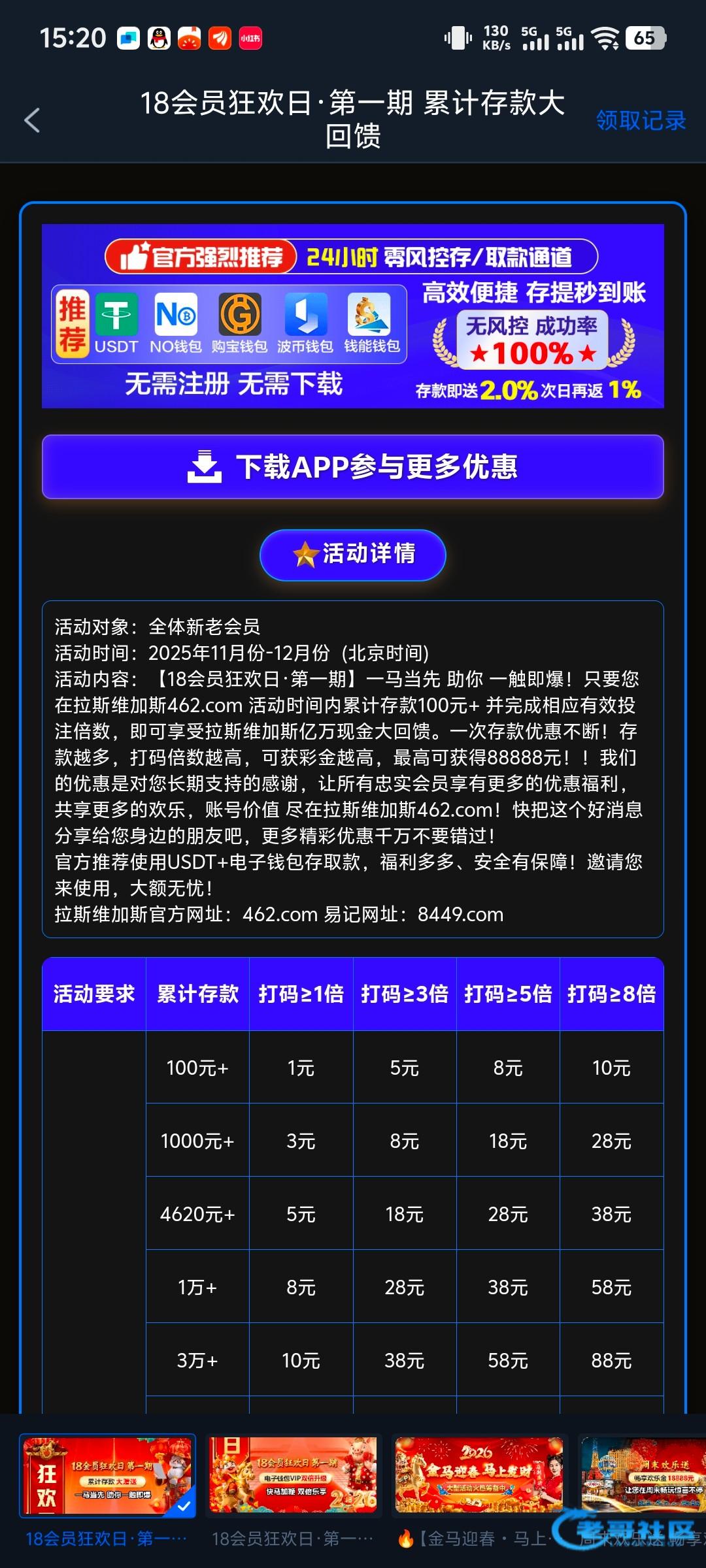Select the checked 18会员狂欢日 累计存款 thumbnail
This screenshot has height=1568, width=706.
107,1475
